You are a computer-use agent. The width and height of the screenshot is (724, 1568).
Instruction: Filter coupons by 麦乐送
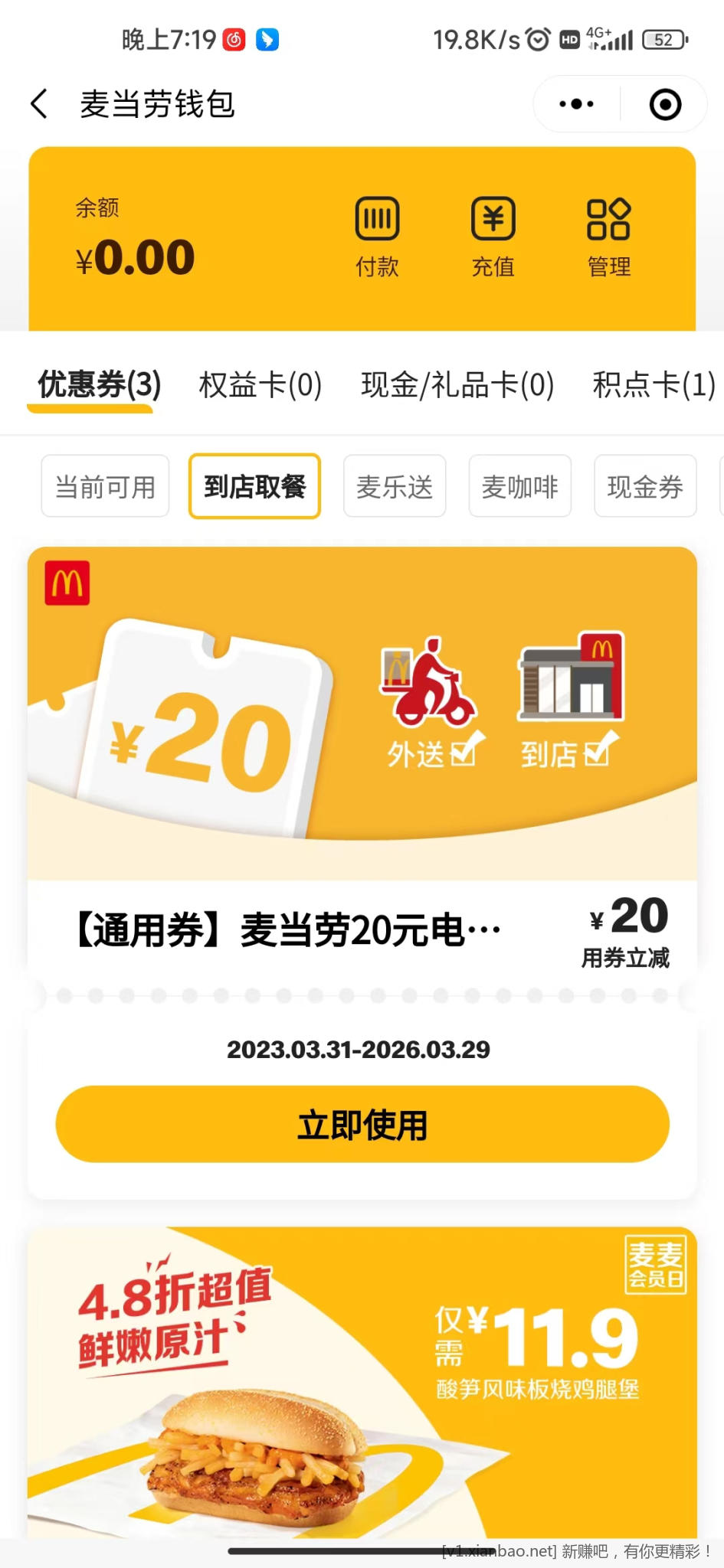pyautogui.click(x=395, y=486)
